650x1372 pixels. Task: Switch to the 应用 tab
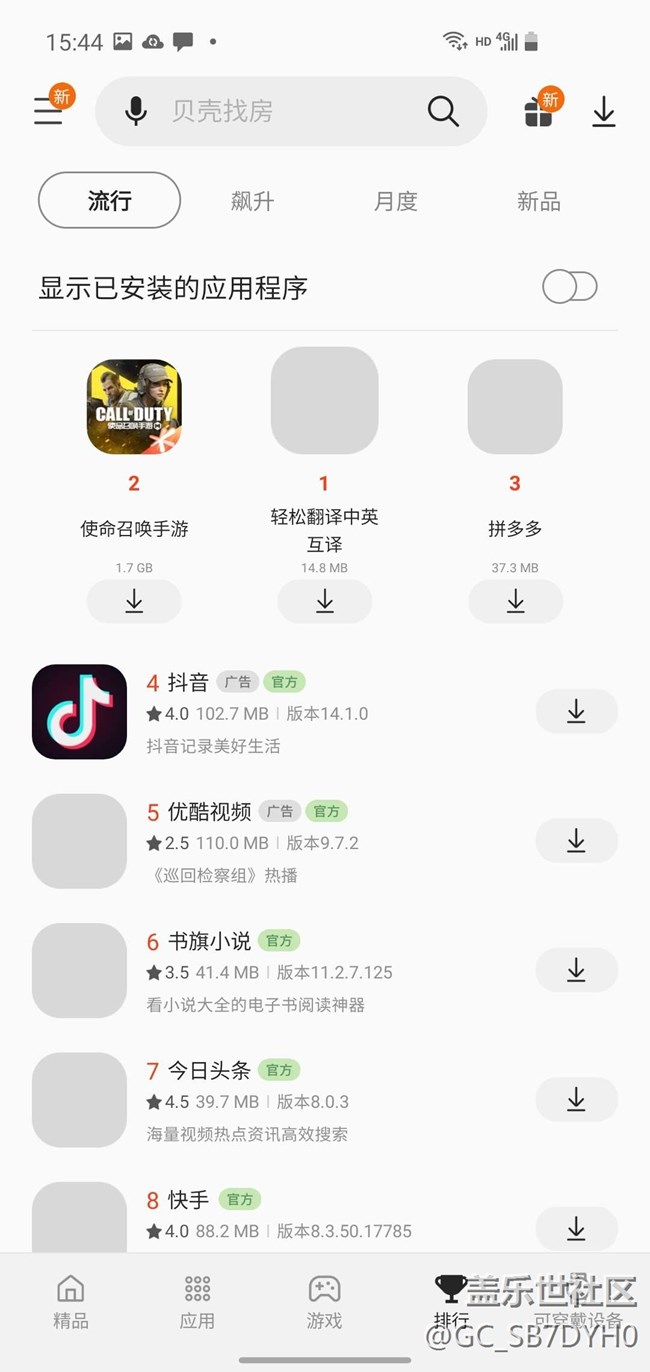pyautogui.click(x=197, y=1302)
